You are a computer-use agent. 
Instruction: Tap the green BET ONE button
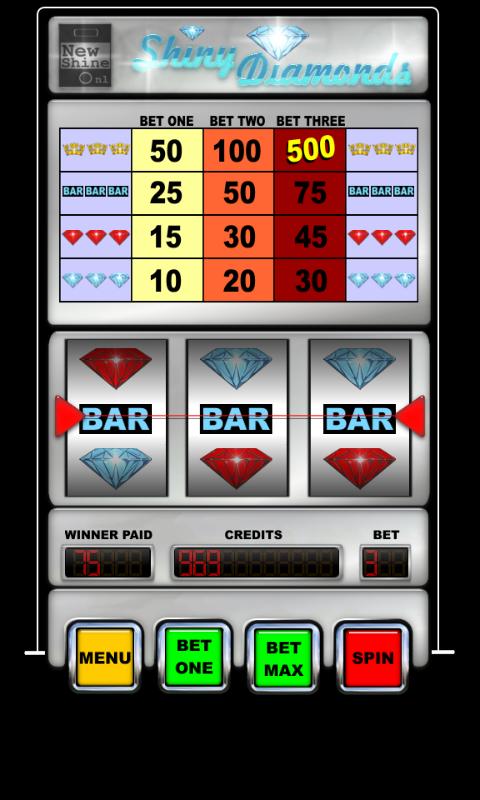click(x=194, y=657)
